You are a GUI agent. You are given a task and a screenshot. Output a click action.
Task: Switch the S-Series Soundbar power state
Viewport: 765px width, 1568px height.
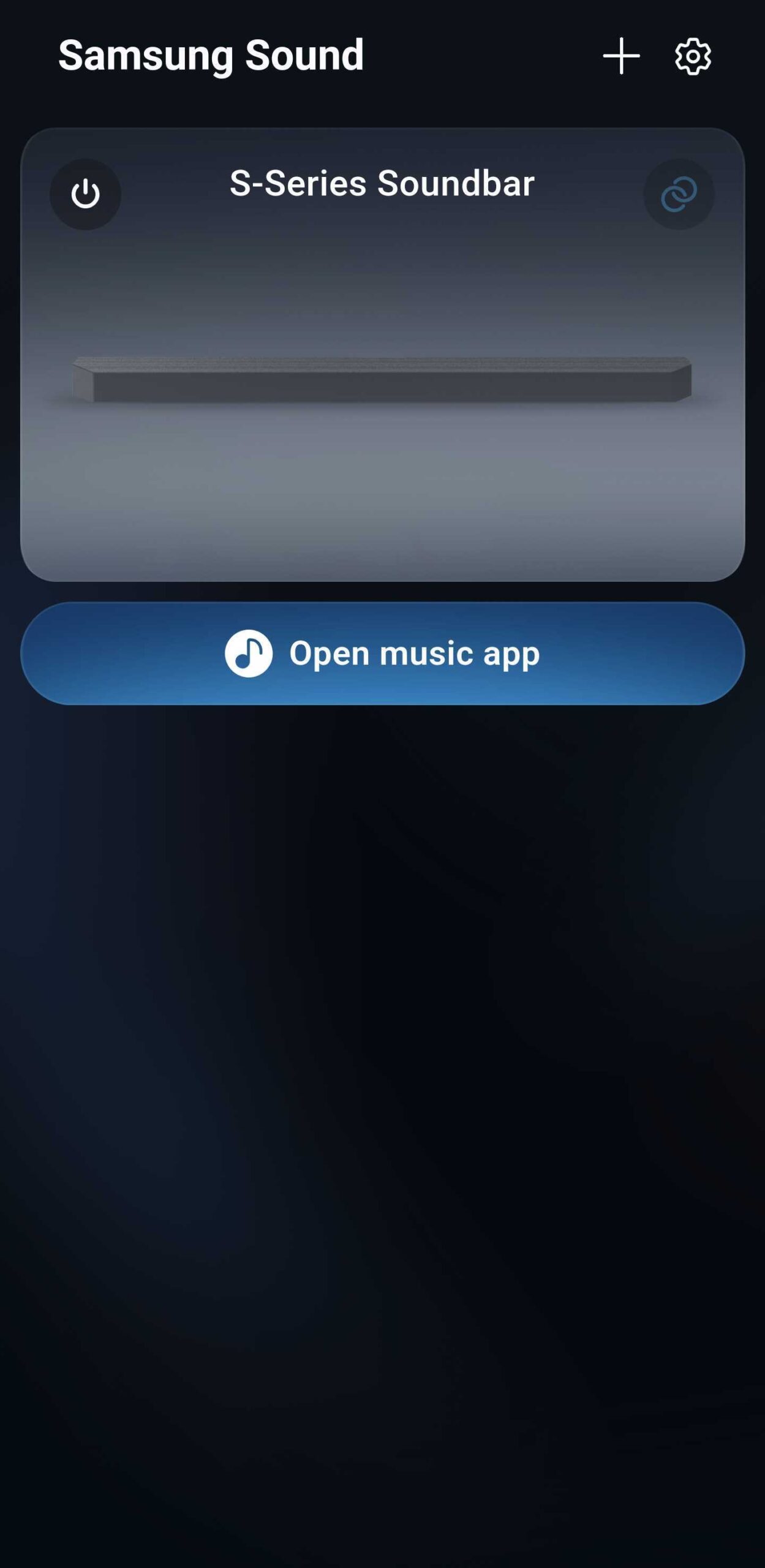(86, 194)
